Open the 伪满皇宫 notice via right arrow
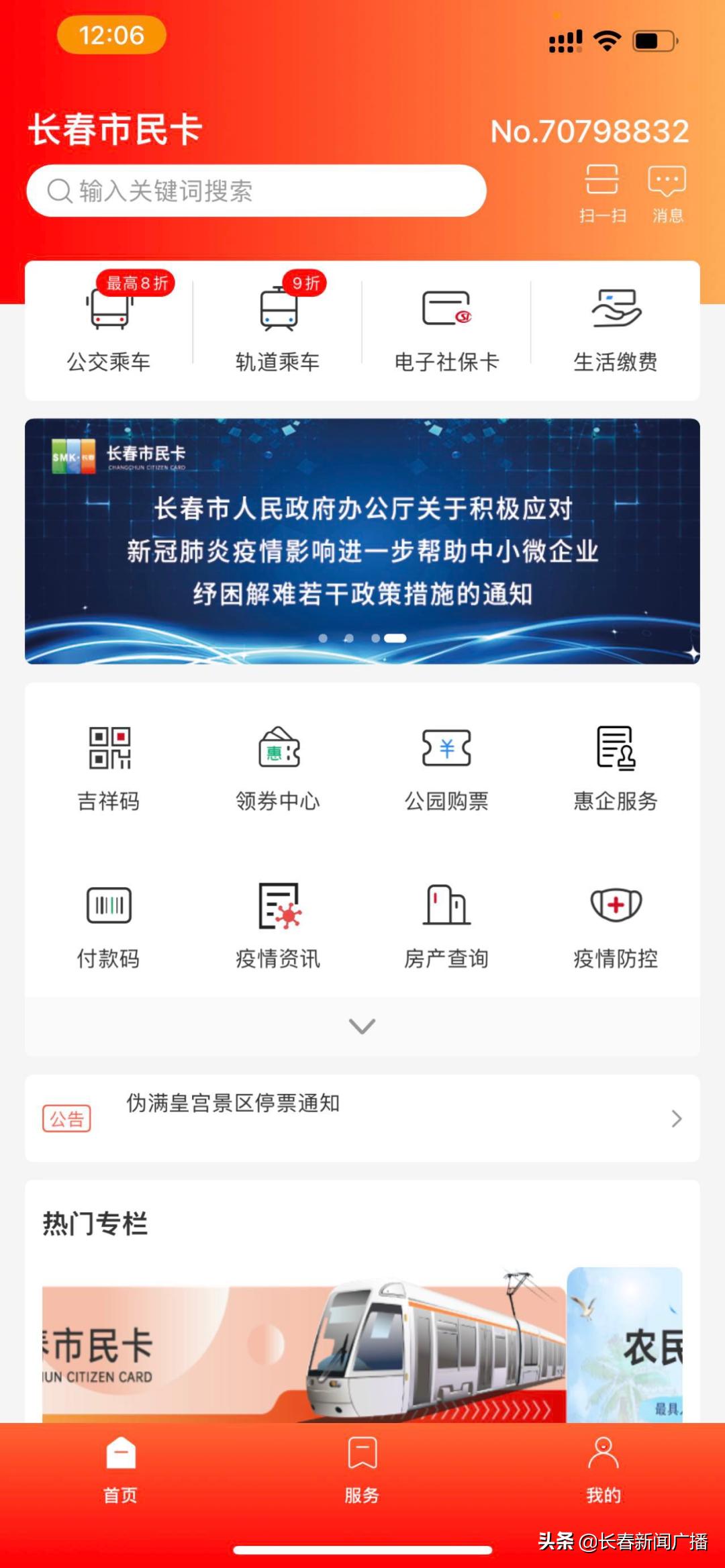Viewport: 725px width, 1568px height. pos(676,1118)
